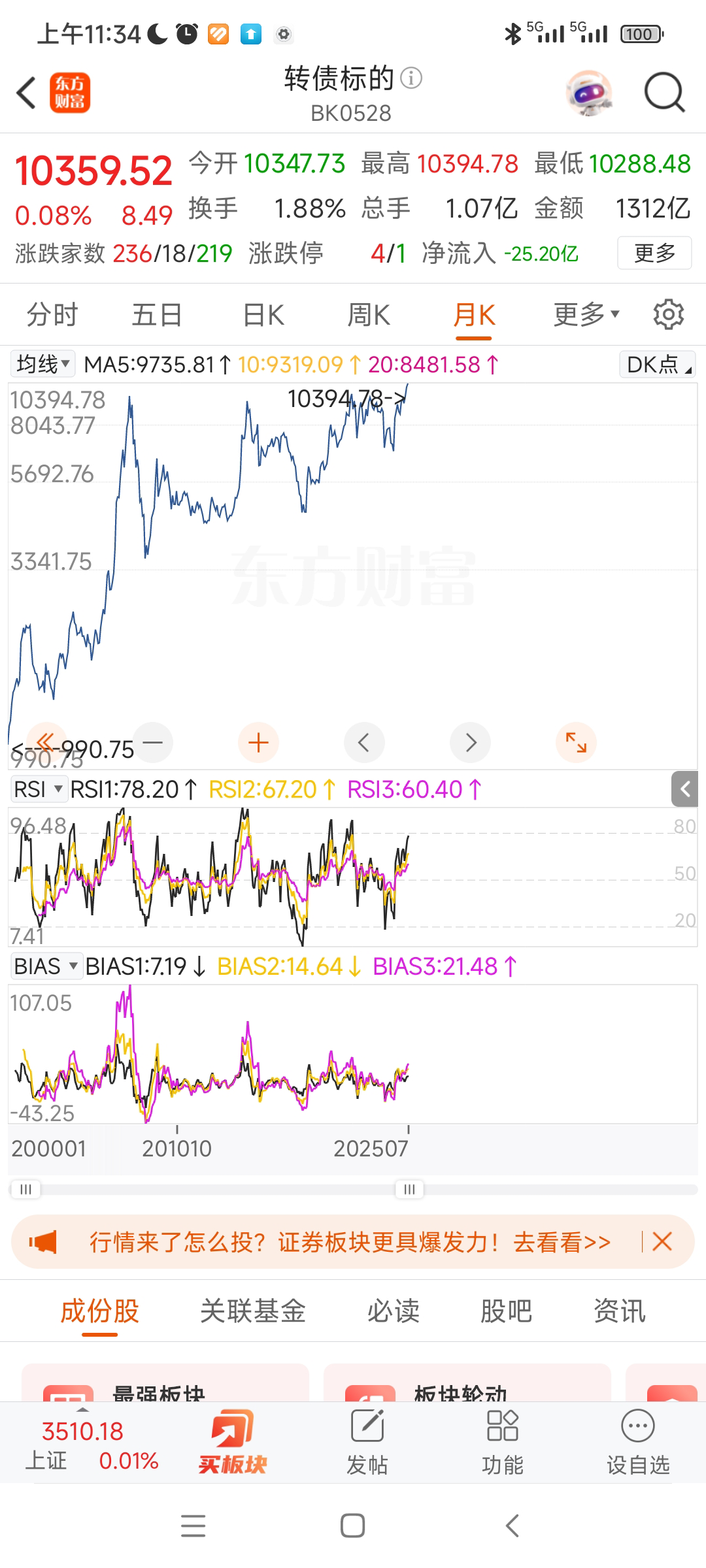Open the robot assistant avatar
The width and height of the screenshot is (706, 1568).
pos(589,93)
